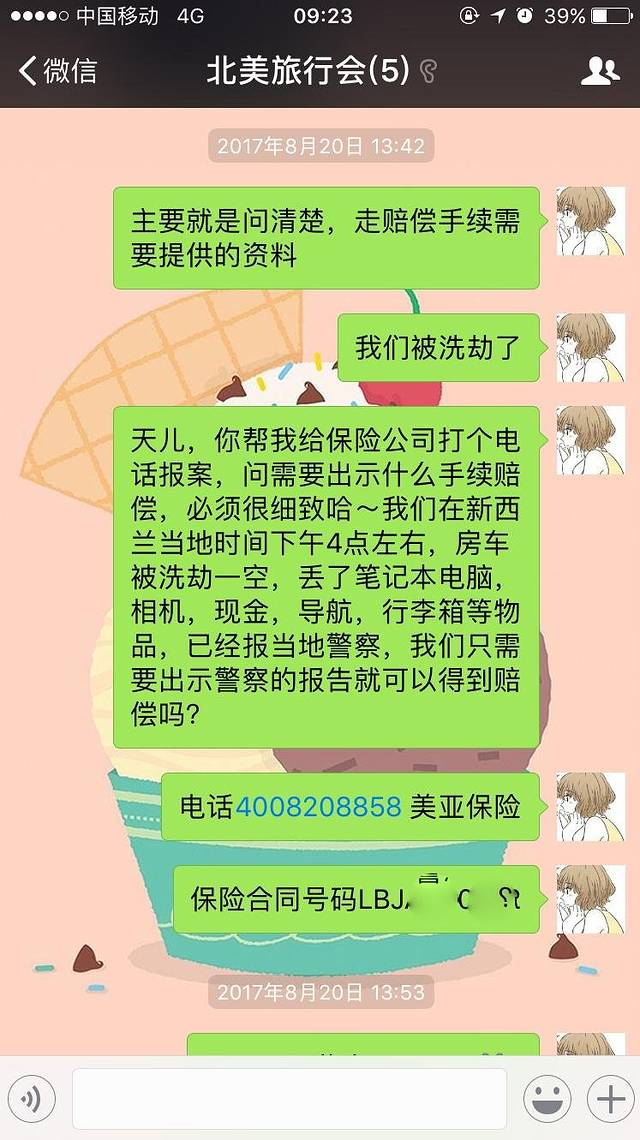
Task: Switch to voice message input
Action: [31, 1100]
